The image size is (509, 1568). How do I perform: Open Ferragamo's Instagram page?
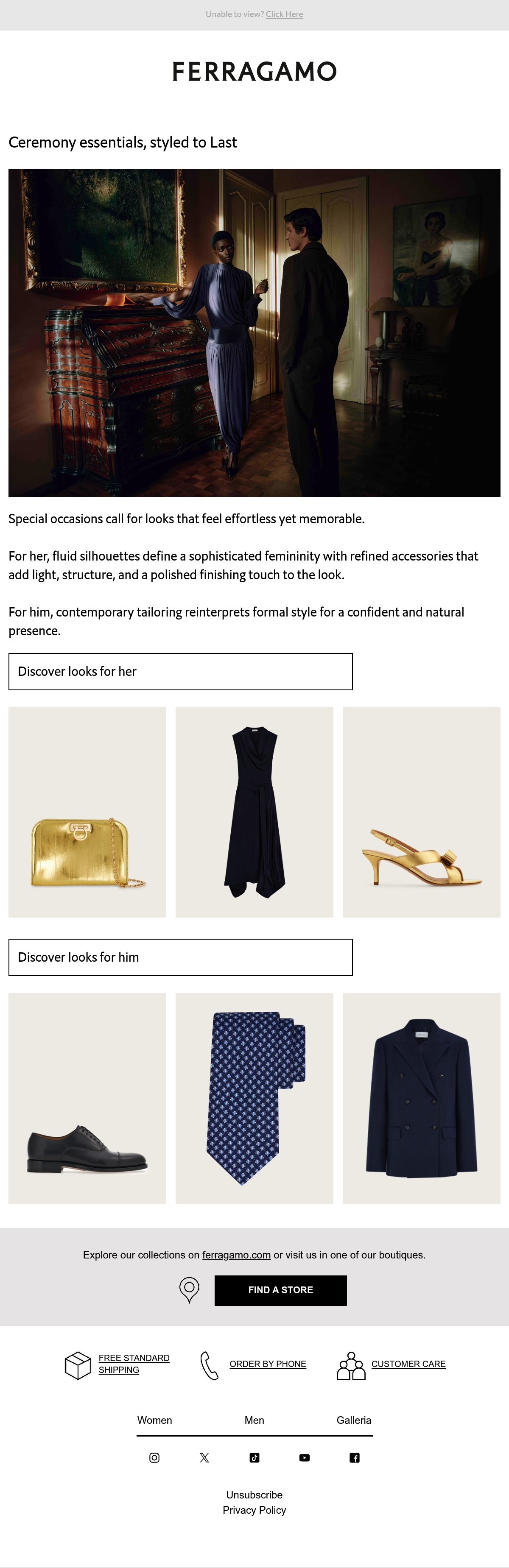[x=155, y=1457]
